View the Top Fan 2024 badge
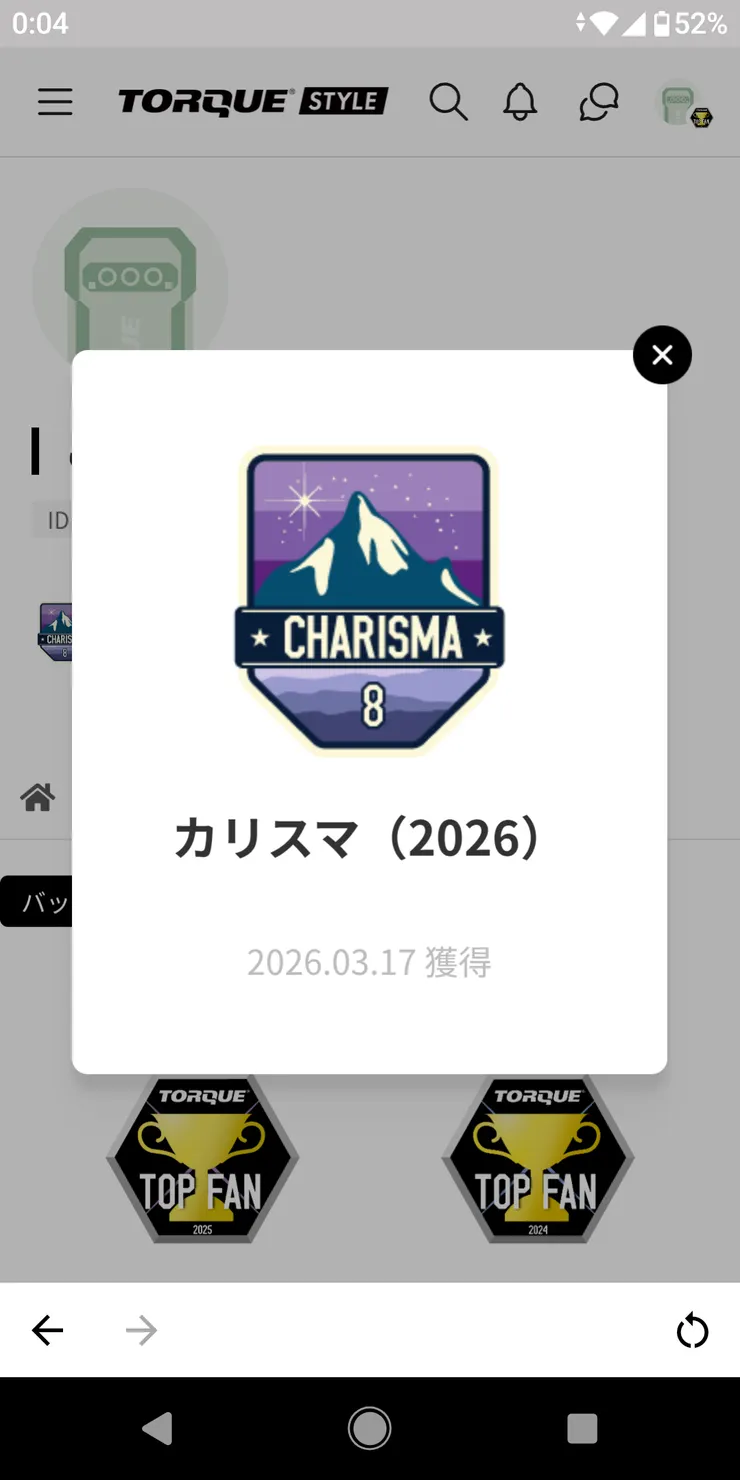The width and height of the screenshot is (740, 1480). coord(537,1160)
